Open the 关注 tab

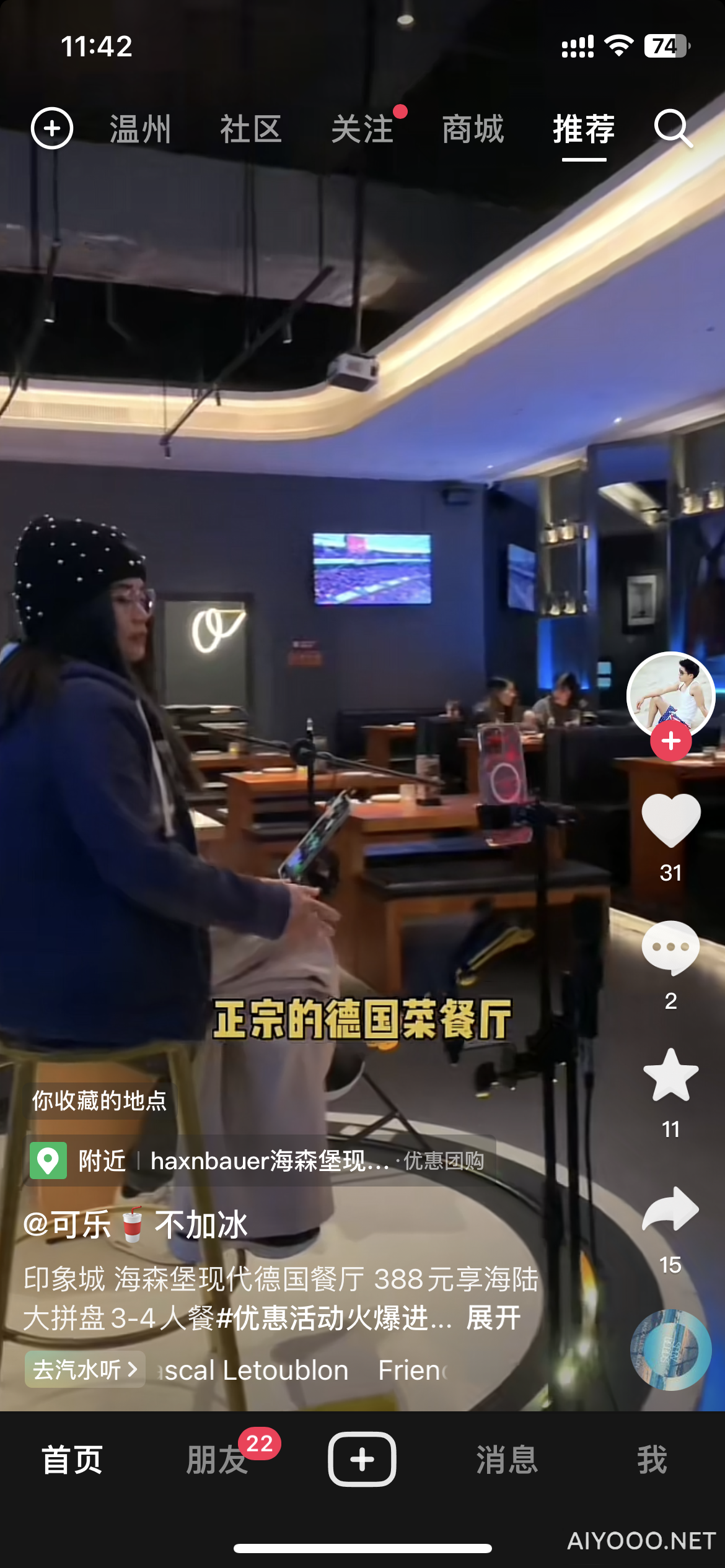362,129
